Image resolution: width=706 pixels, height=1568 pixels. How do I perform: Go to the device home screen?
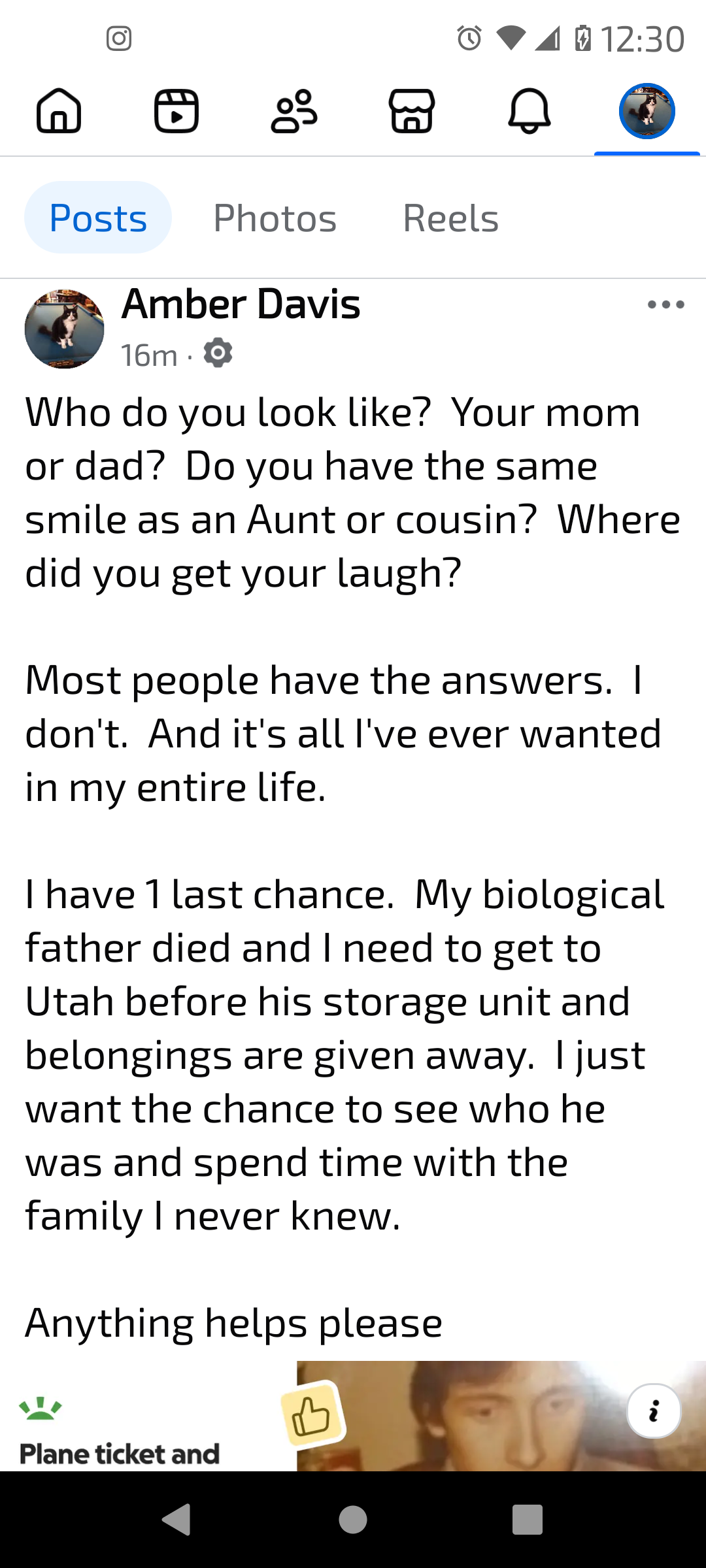[353, 1520]
